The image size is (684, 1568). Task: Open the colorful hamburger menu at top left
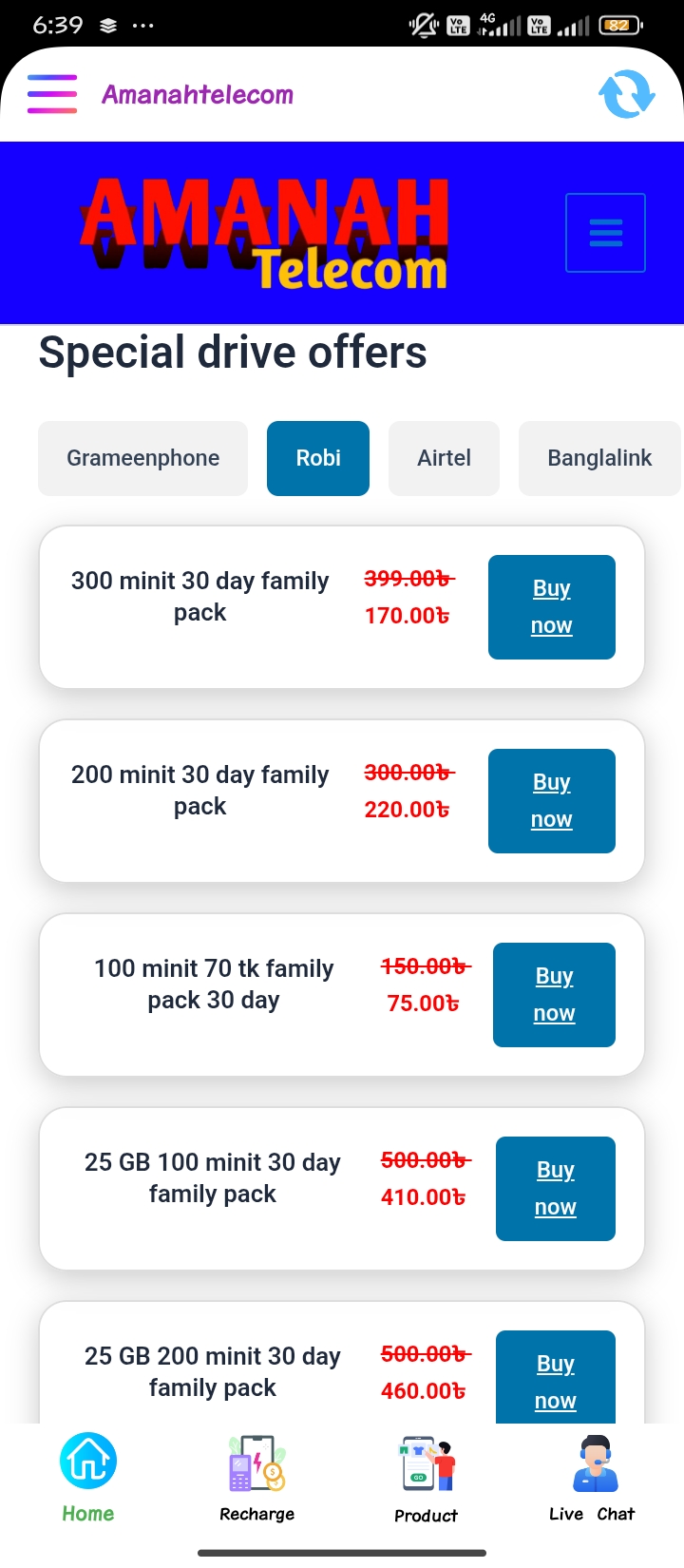coord(51,92)
